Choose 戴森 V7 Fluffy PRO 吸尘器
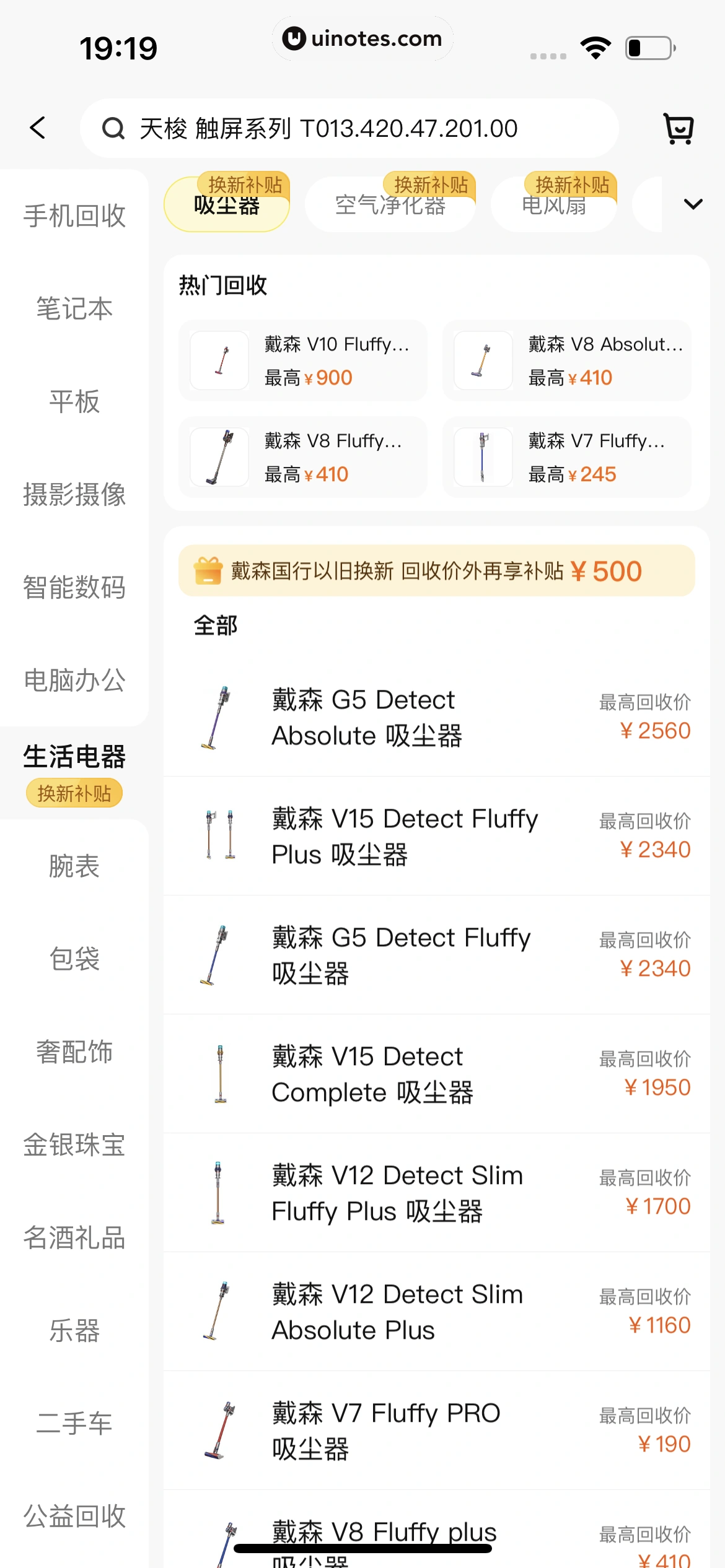This screenshot has height=1568, width=725. pos(436,1431)
